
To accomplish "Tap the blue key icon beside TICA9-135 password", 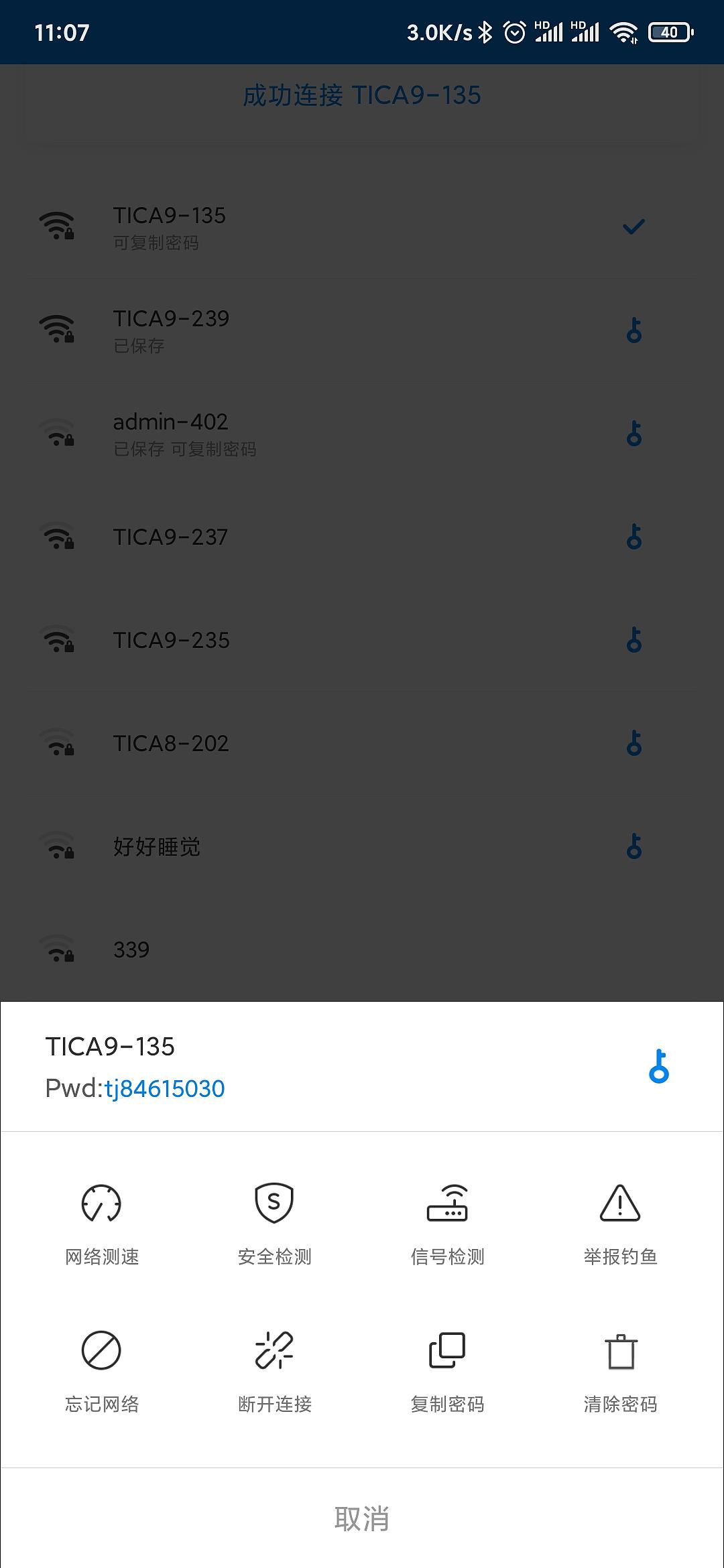I will coord(659,1066).
